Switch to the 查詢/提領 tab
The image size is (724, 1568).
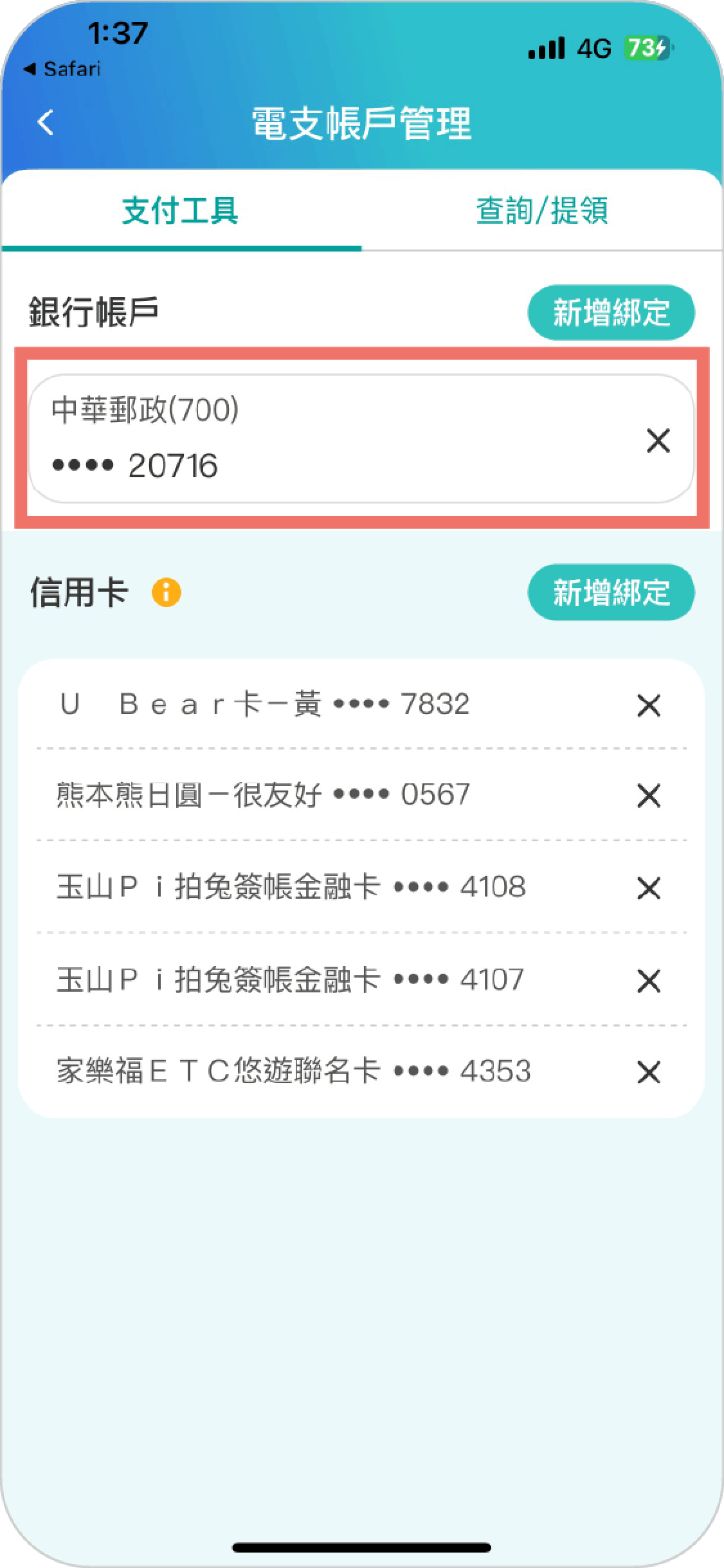click(542, 211)
